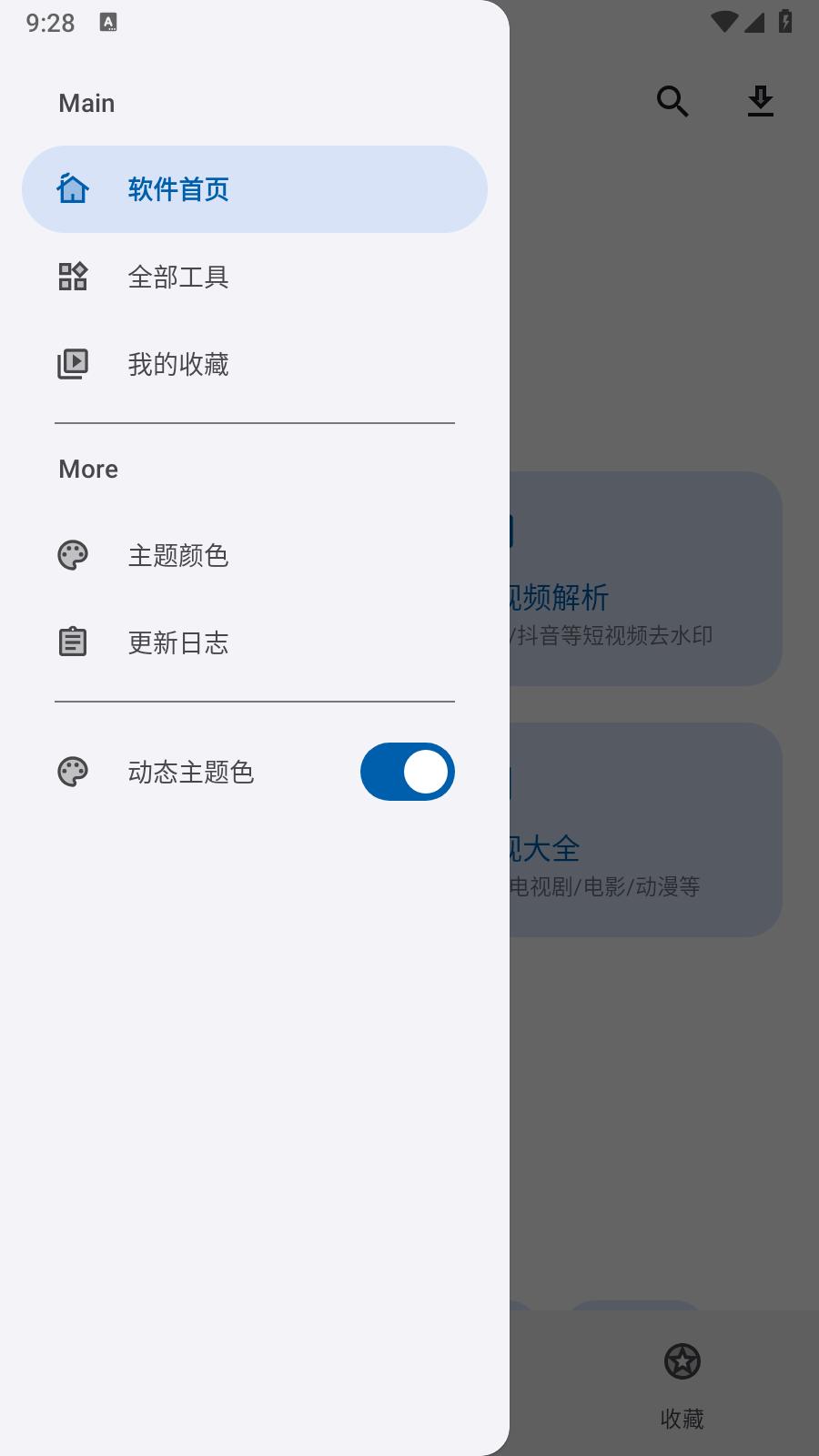The image size is (819, 1456).
Task: Click the 主题颜色 palette icon
Action: click(x=73, y=554)
